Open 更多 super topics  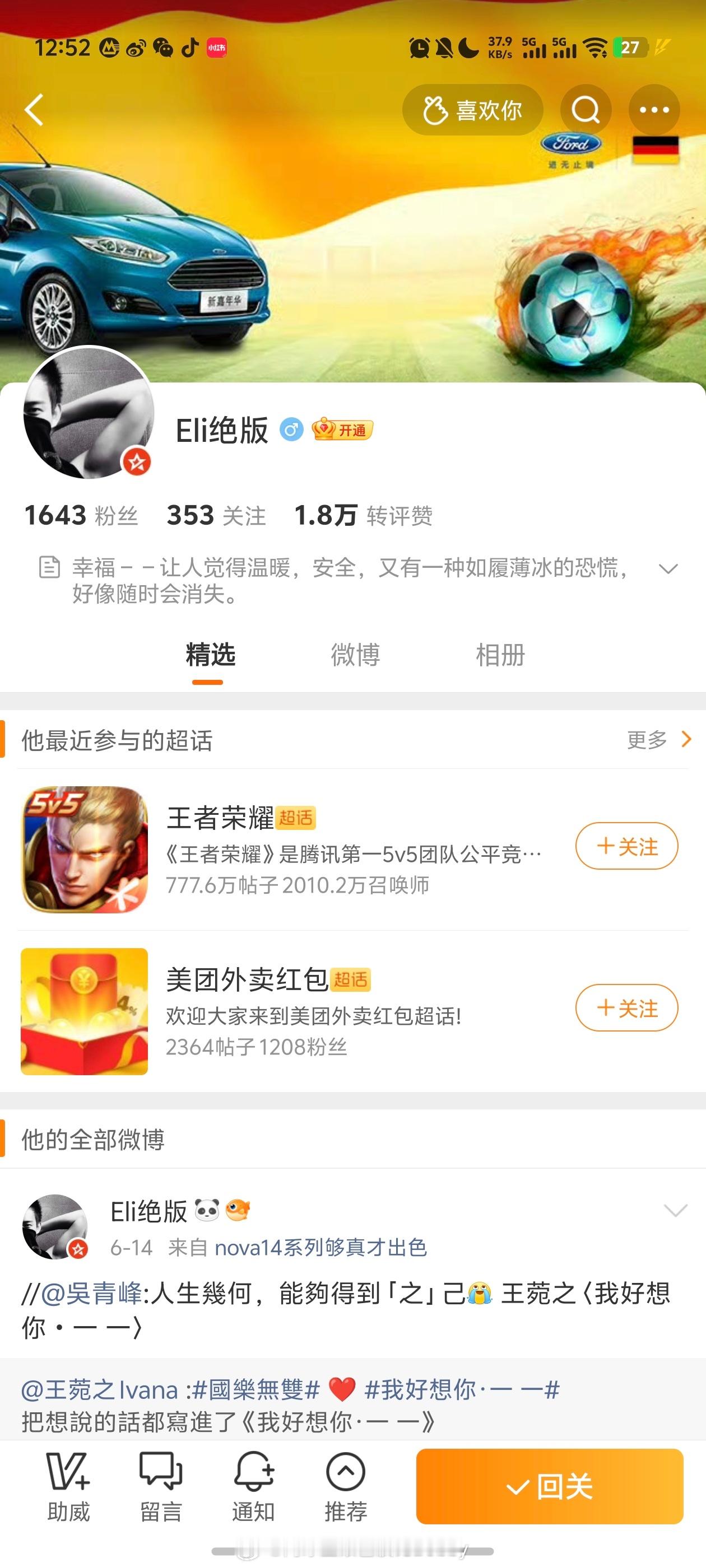pyautogui.click(x=659, y=740)
